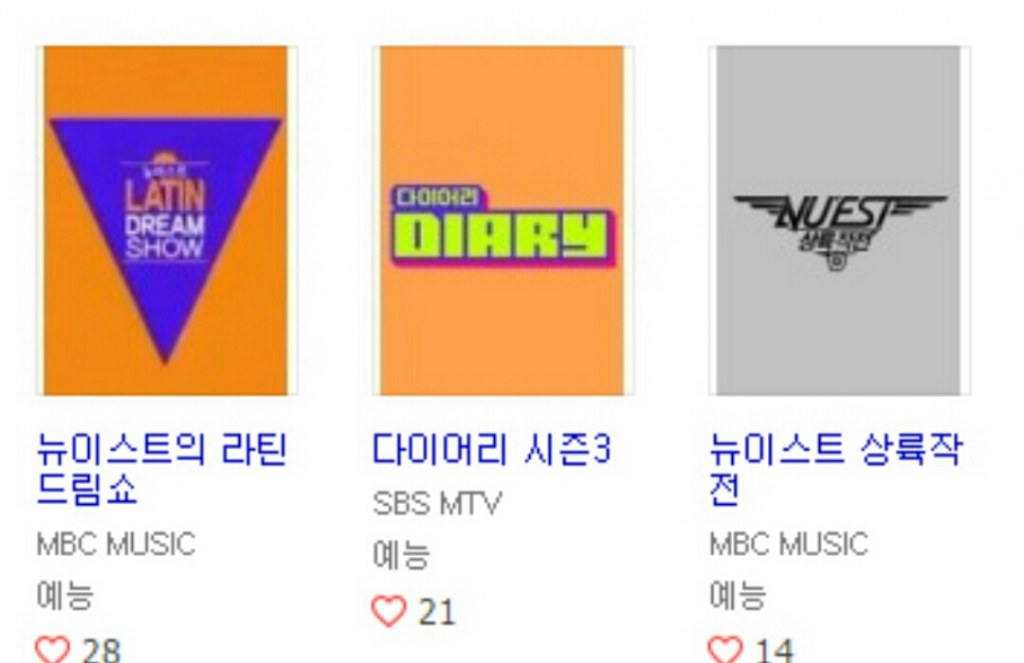Like 다이어리 시즌3 with the heart
The height and width of the screenshot is (663, 1024).
pyautogui.click(x=389, y=611)
